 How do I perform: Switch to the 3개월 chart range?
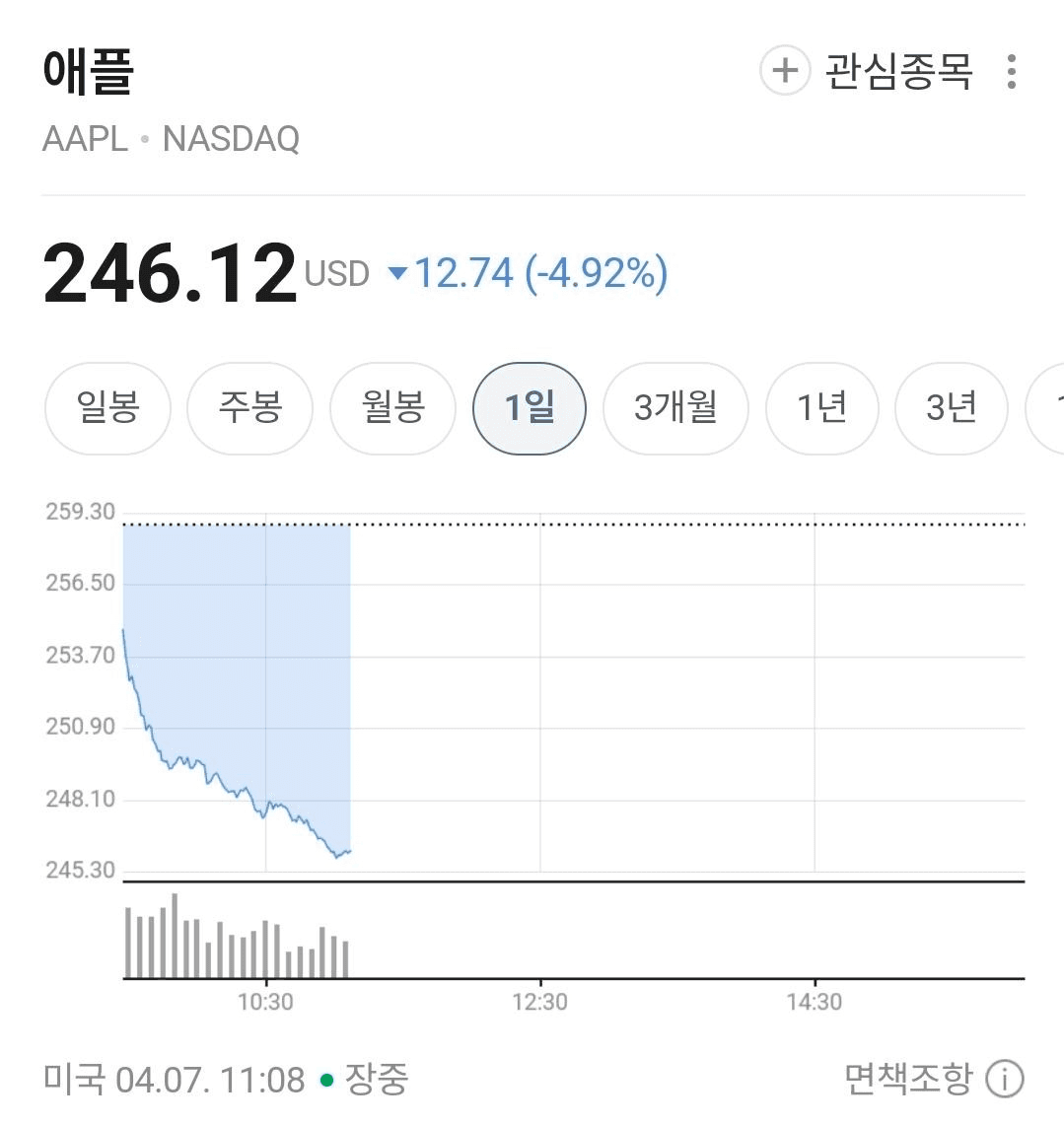[x=675, y=408]
